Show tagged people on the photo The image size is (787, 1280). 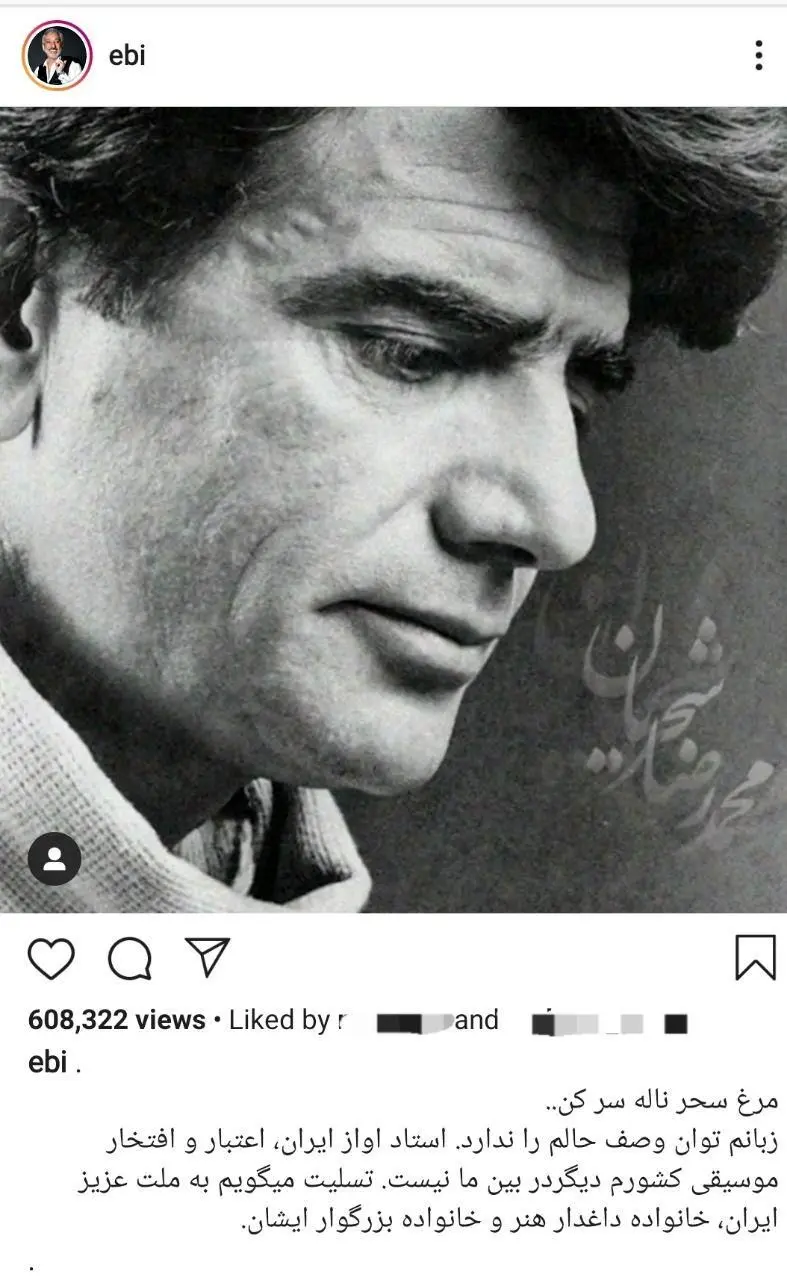pyautogui.click(x=54, y=859)
